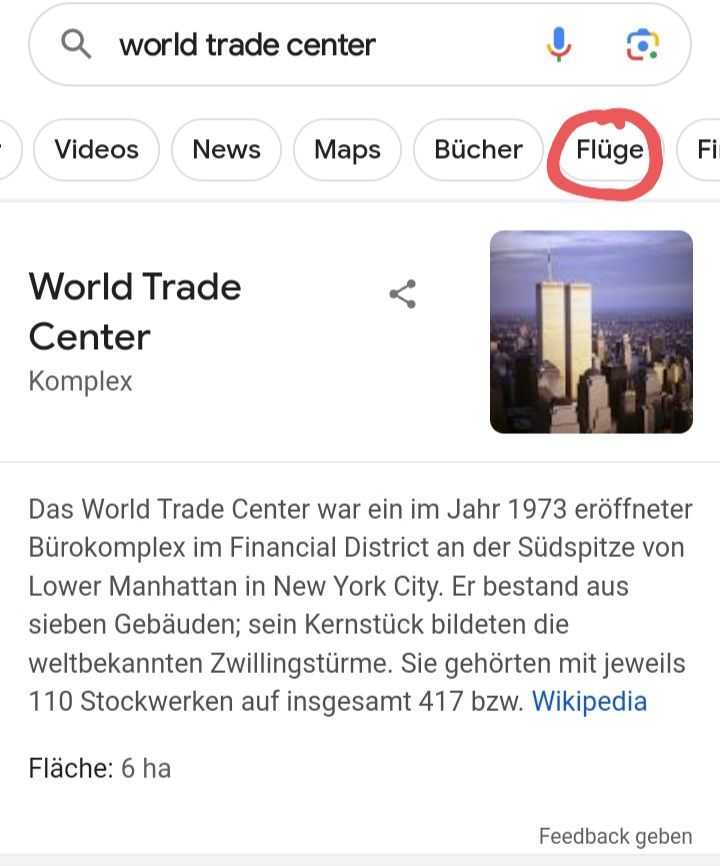Open Google Lens camera search
This screenshot has width=720, height=866.
pyautogui.click(x=643, y=45)
